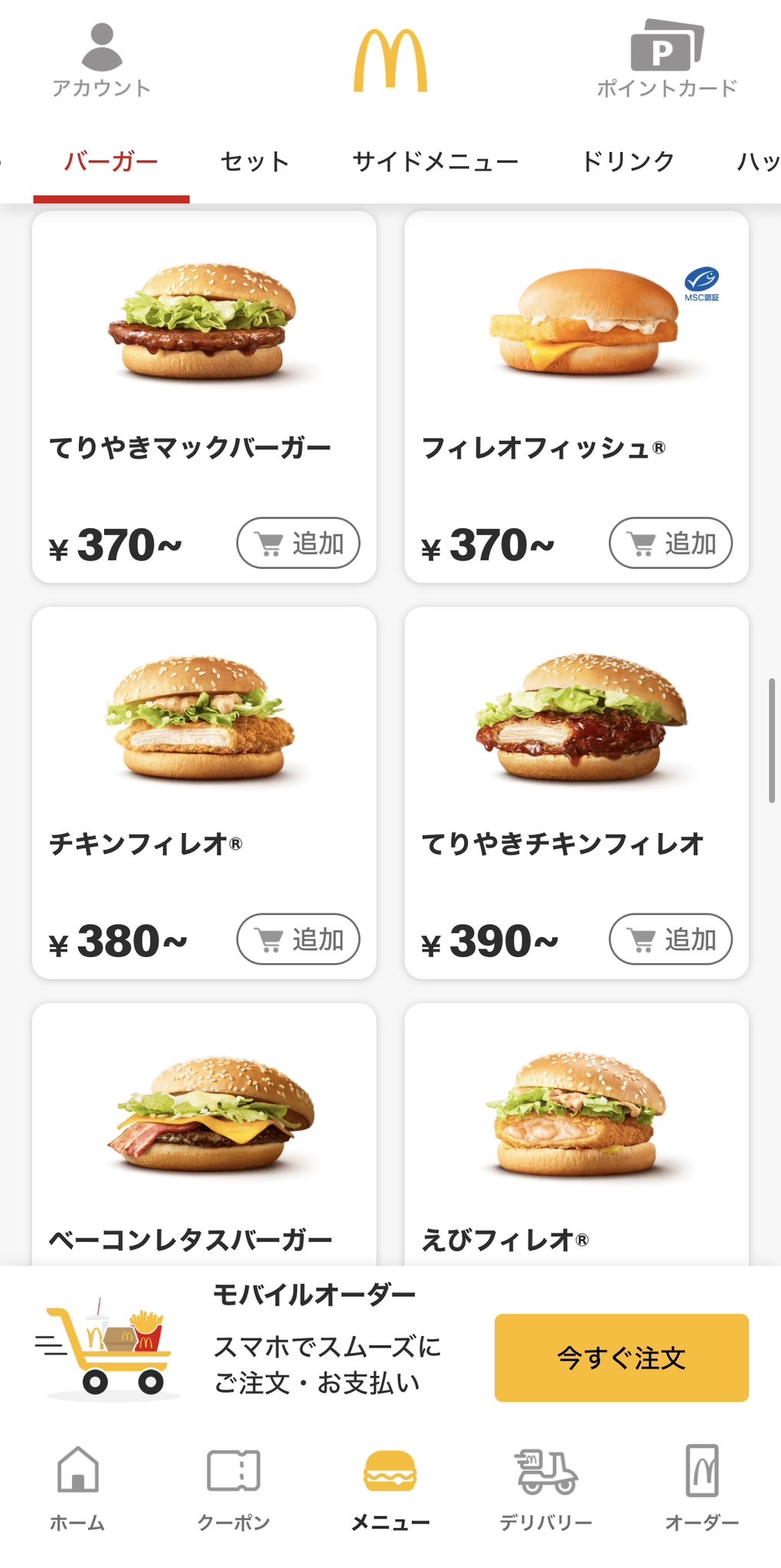
Task: Add てりやきチキンフィレオ to the cart
Action: click(x=670, y=939)
